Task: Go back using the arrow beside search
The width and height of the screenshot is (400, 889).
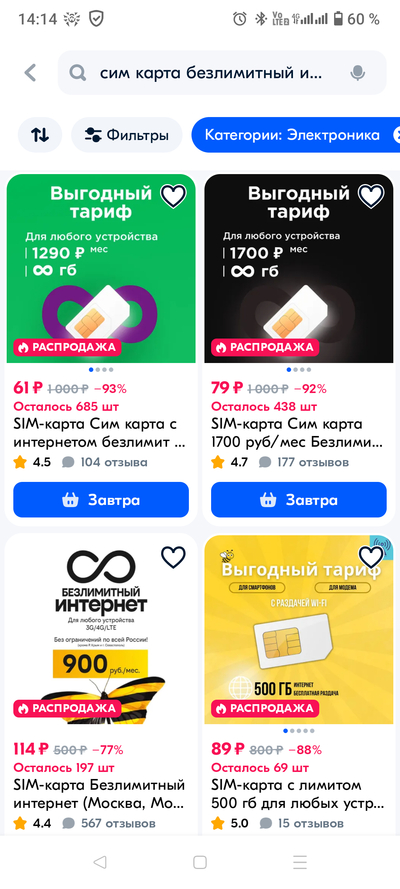Action: click(30, 73)
